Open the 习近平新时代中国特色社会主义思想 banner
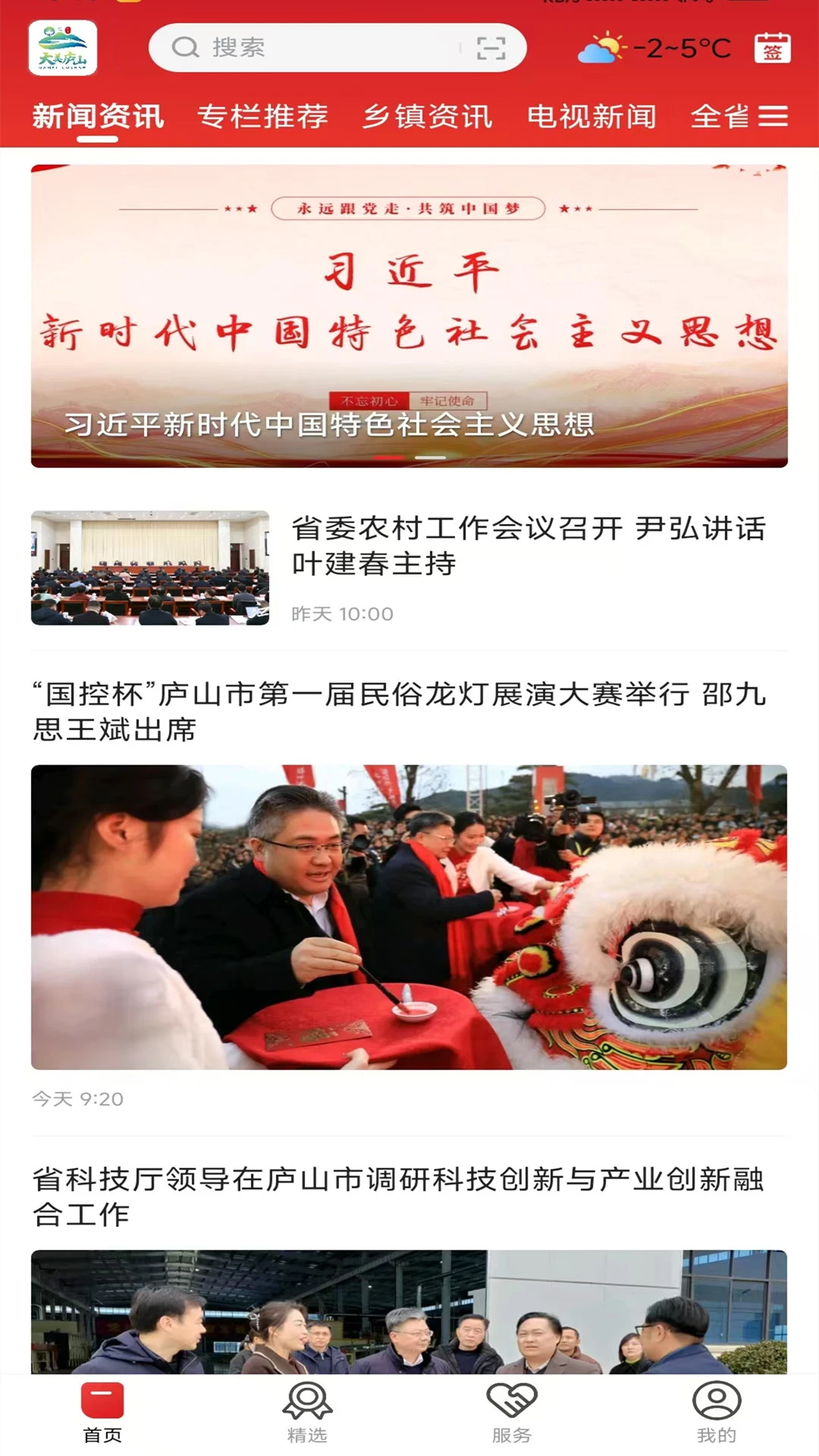 [409, 315]
